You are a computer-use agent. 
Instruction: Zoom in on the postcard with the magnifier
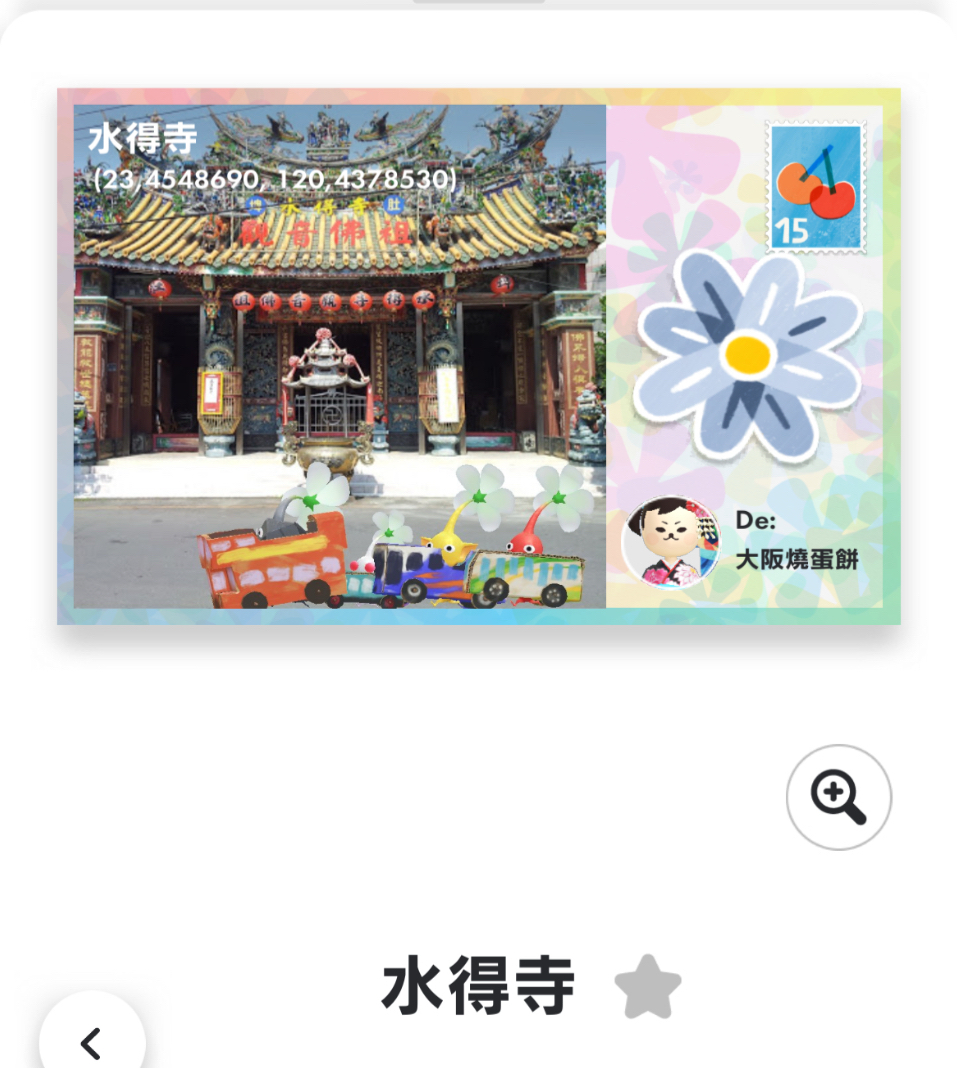pyautogui.click(x=838, y=797)
